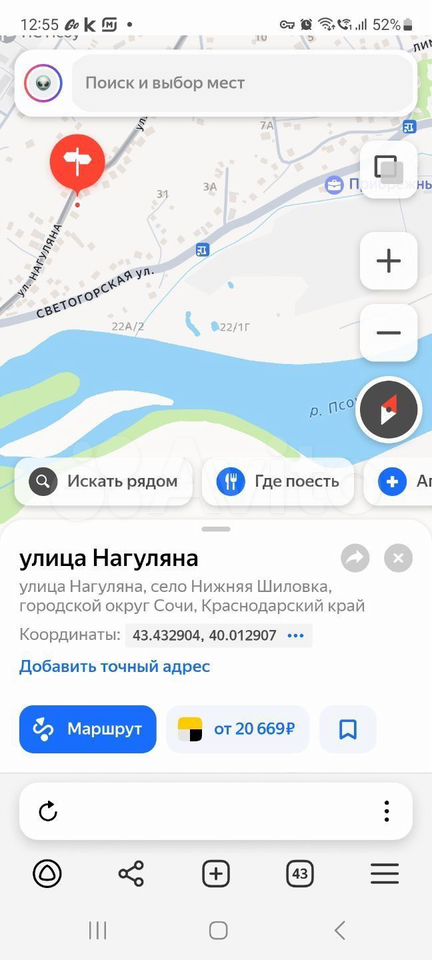The width and height of the screenshot is (432, 960).
Task: Order taxi from 20 669₽
Action: point(237,729)
